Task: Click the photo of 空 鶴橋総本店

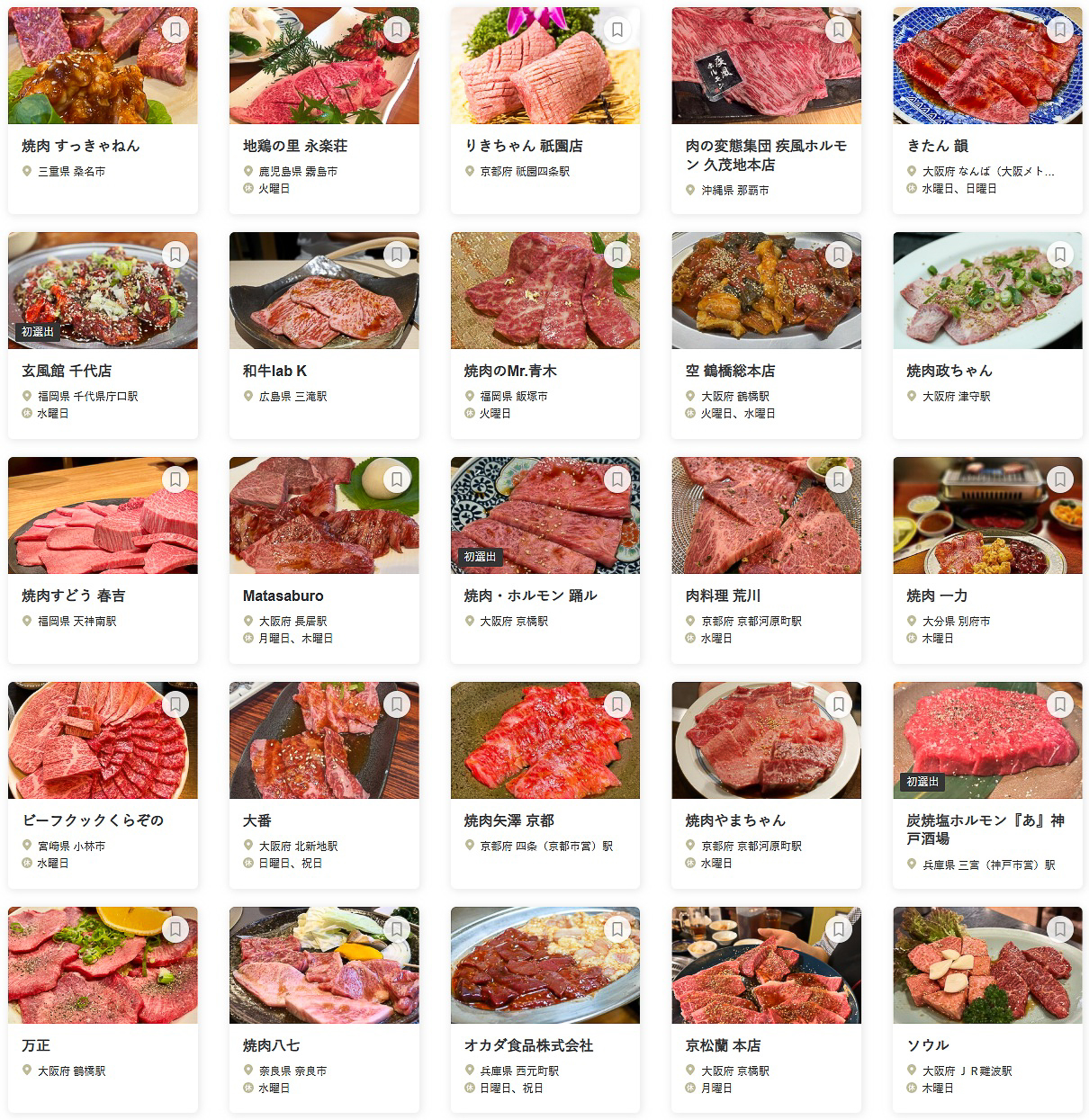Action: tap(765, 290)
